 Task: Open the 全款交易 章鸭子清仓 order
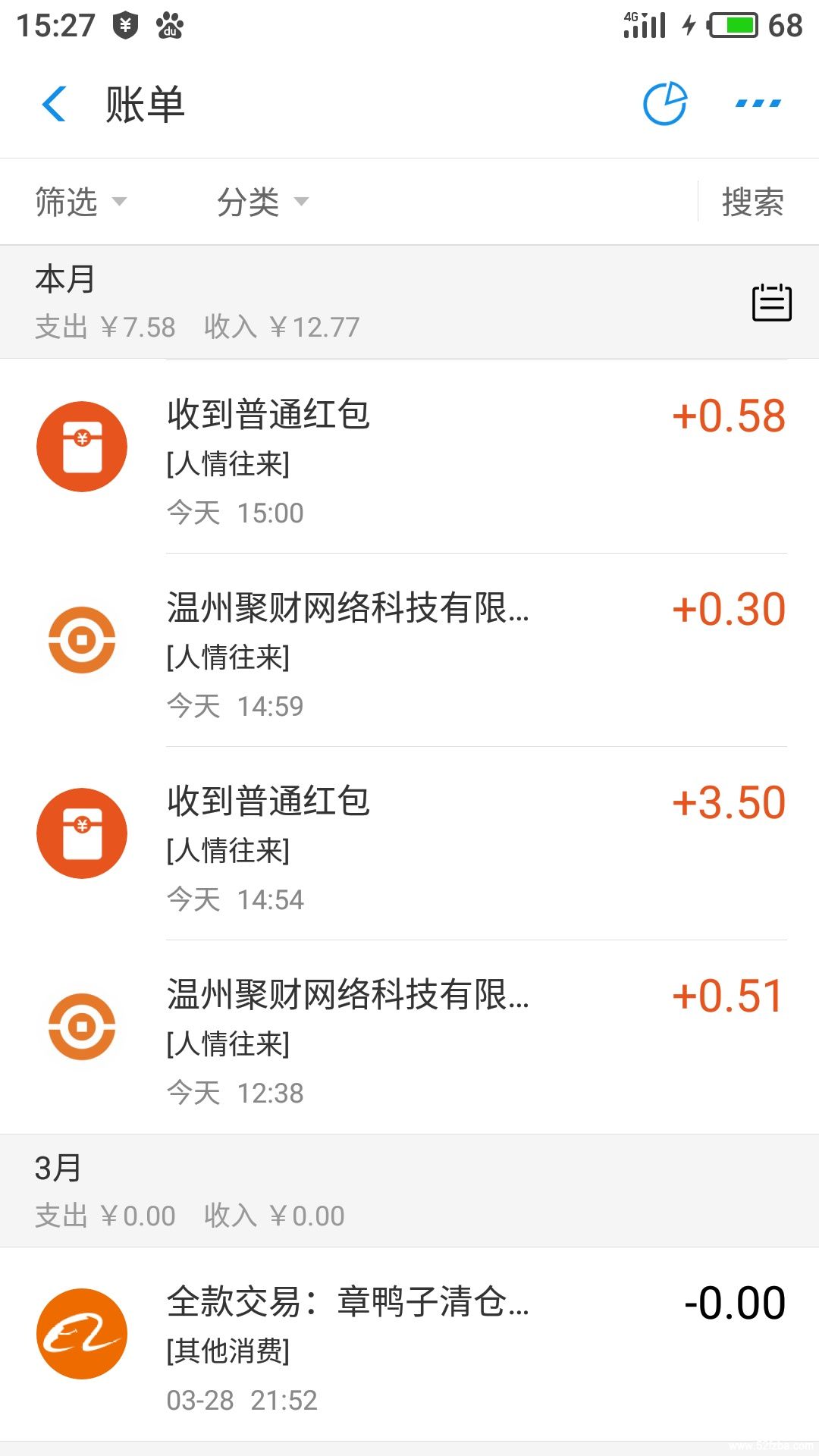pyautogui.click(x=409, y=1344)
